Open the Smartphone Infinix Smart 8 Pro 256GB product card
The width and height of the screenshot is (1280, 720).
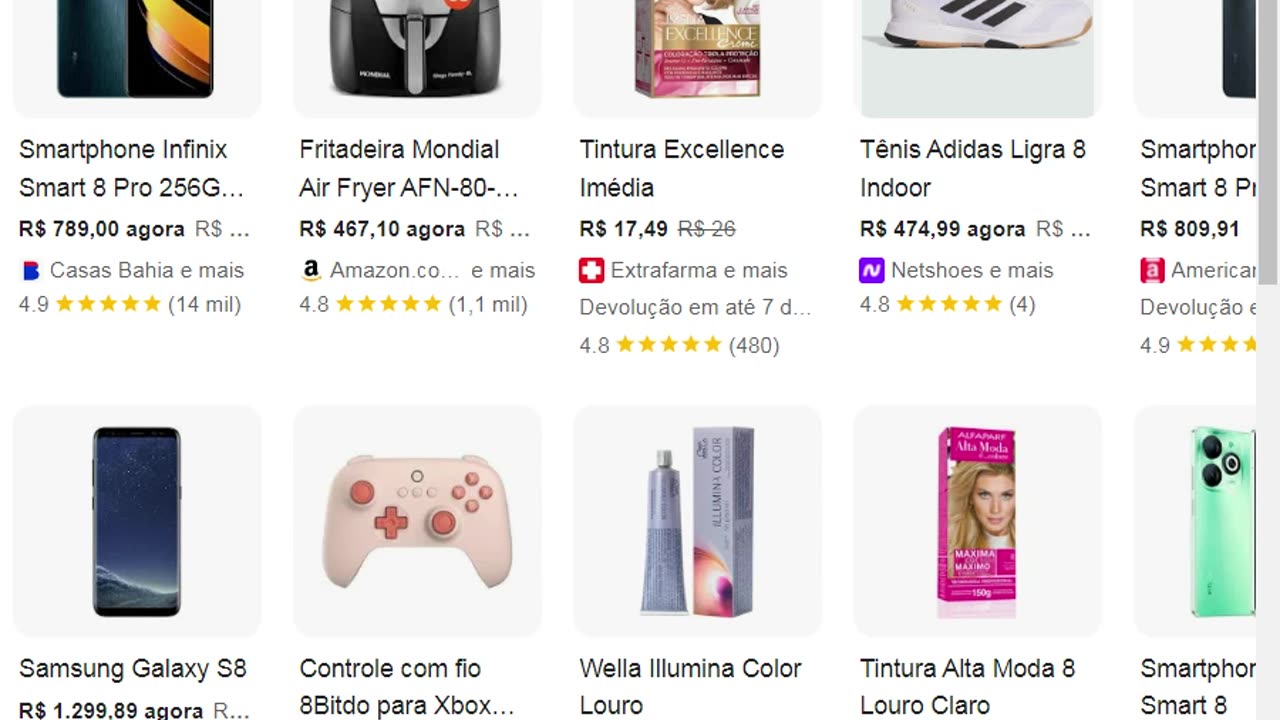131,168
